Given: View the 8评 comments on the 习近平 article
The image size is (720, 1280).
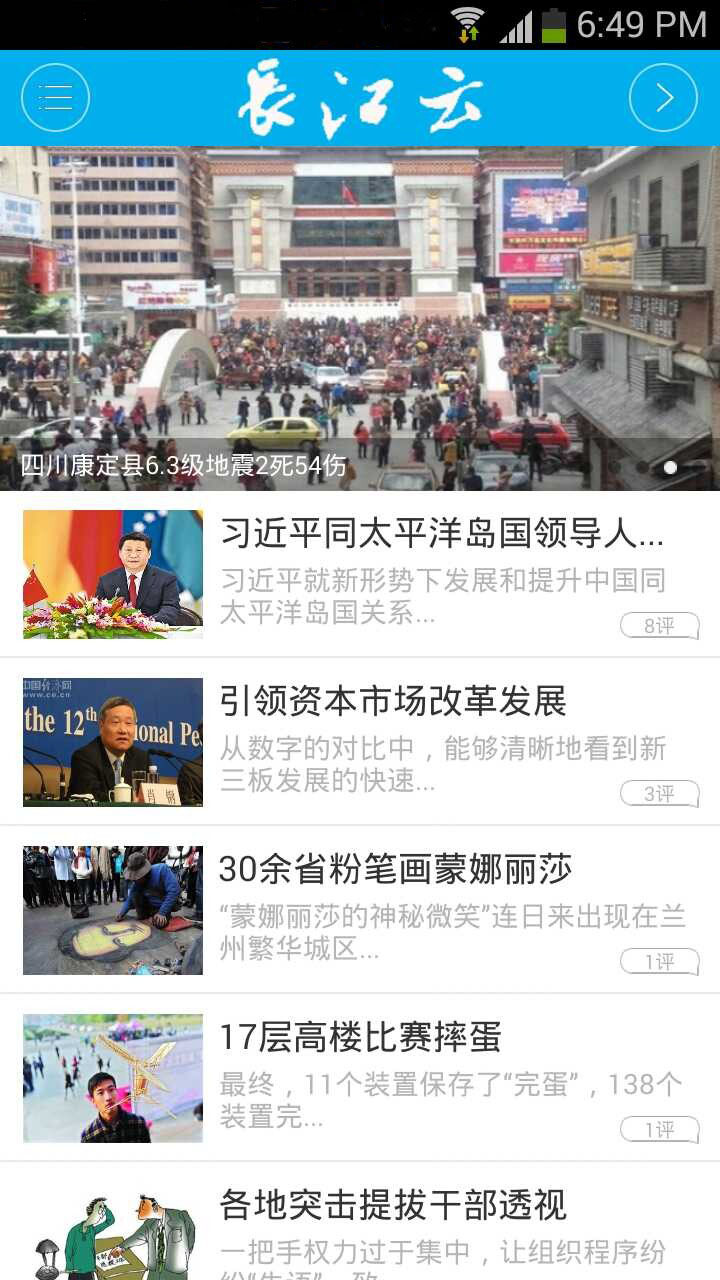Looking at the screenshot, I should (659, 626).
